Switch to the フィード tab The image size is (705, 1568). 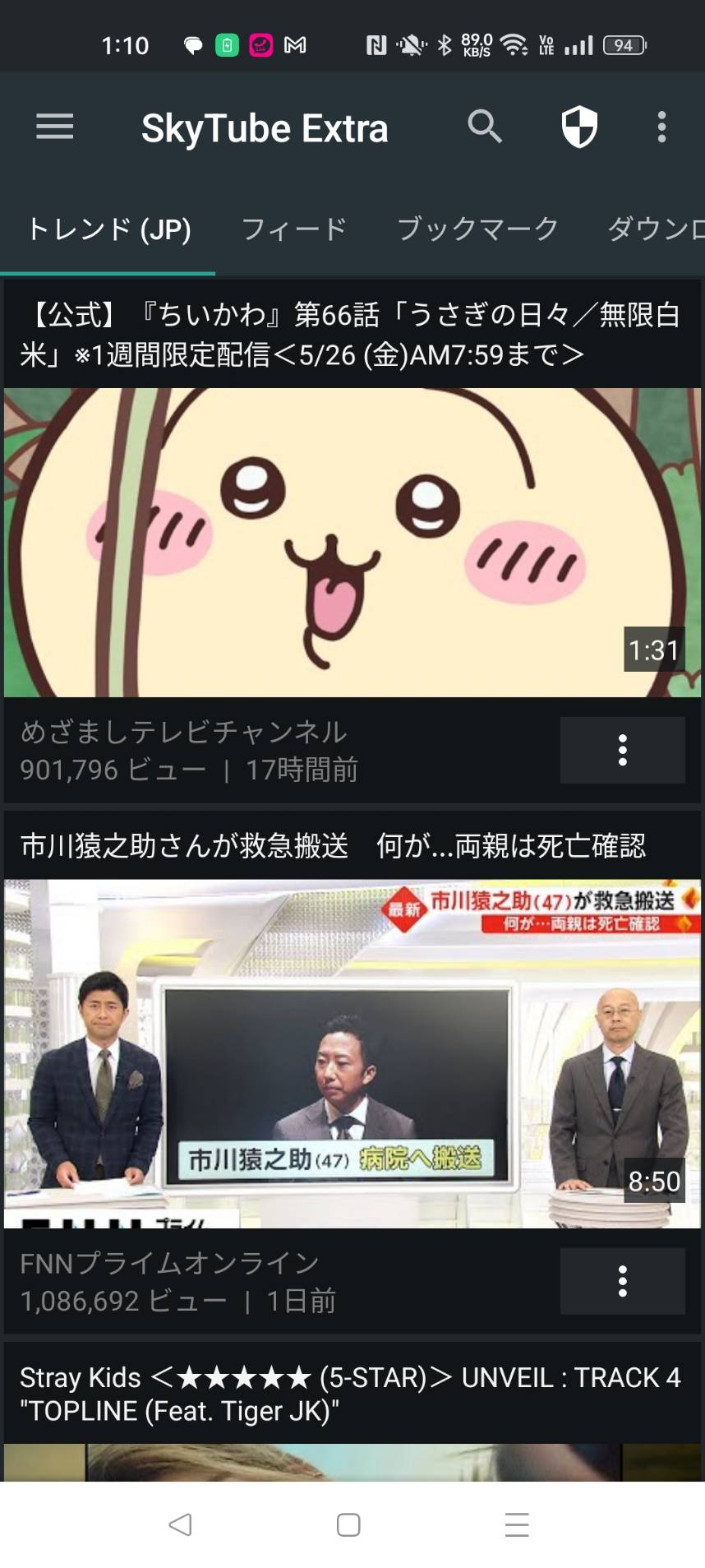(293, 229)
